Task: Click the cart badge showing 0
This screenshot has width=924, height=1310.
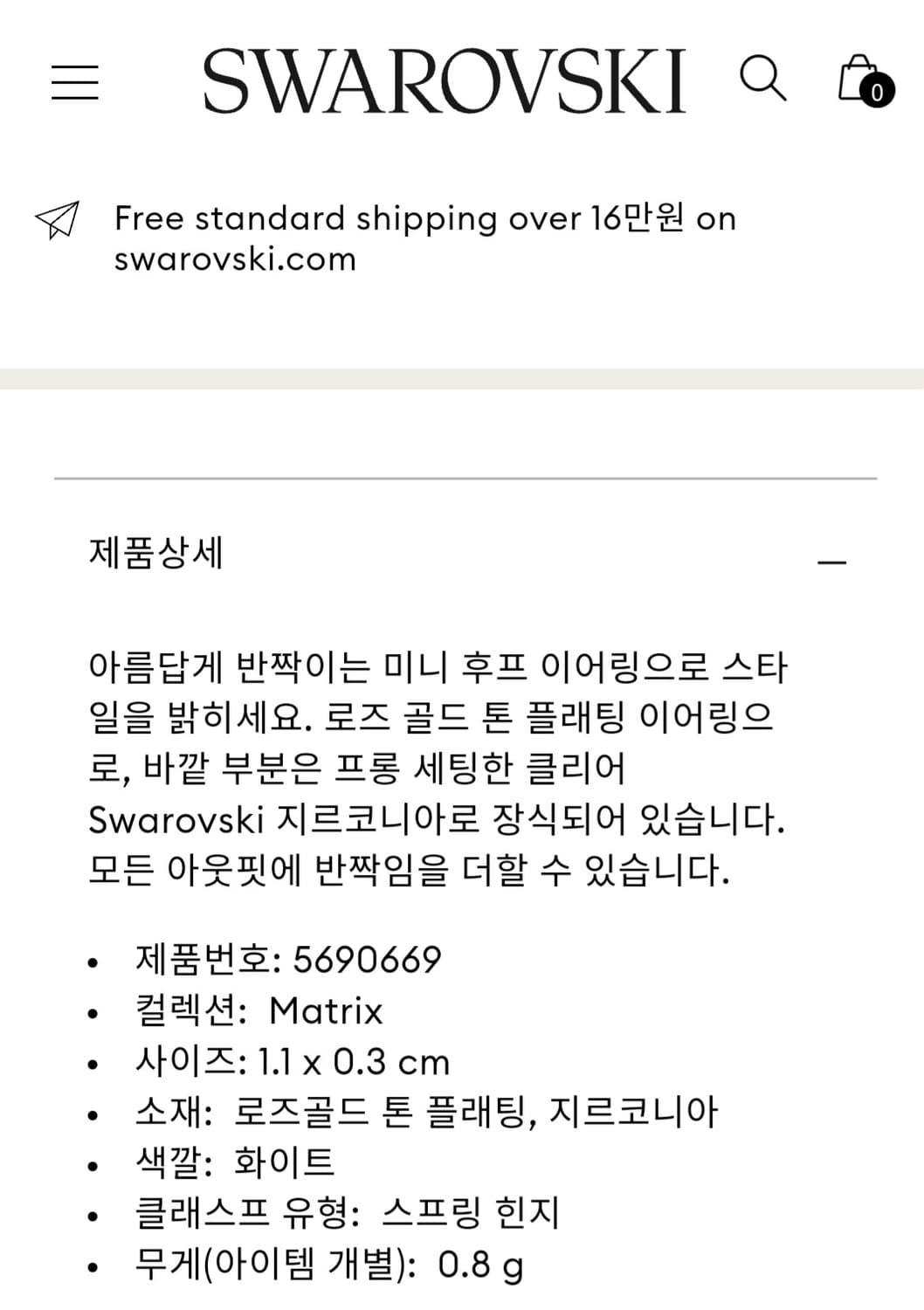Action: click(876, 93)
